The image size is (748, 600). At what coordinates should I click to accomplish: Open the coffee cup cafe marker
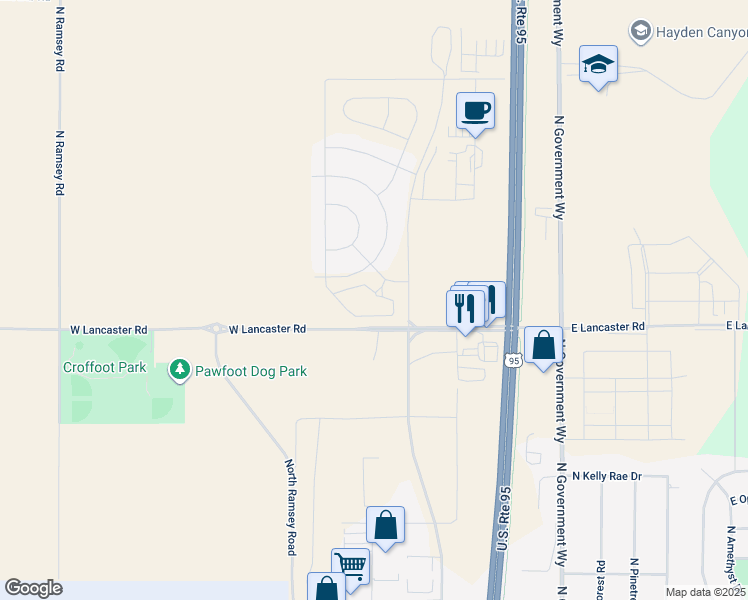pyautogui.click(x=476, y=111)
